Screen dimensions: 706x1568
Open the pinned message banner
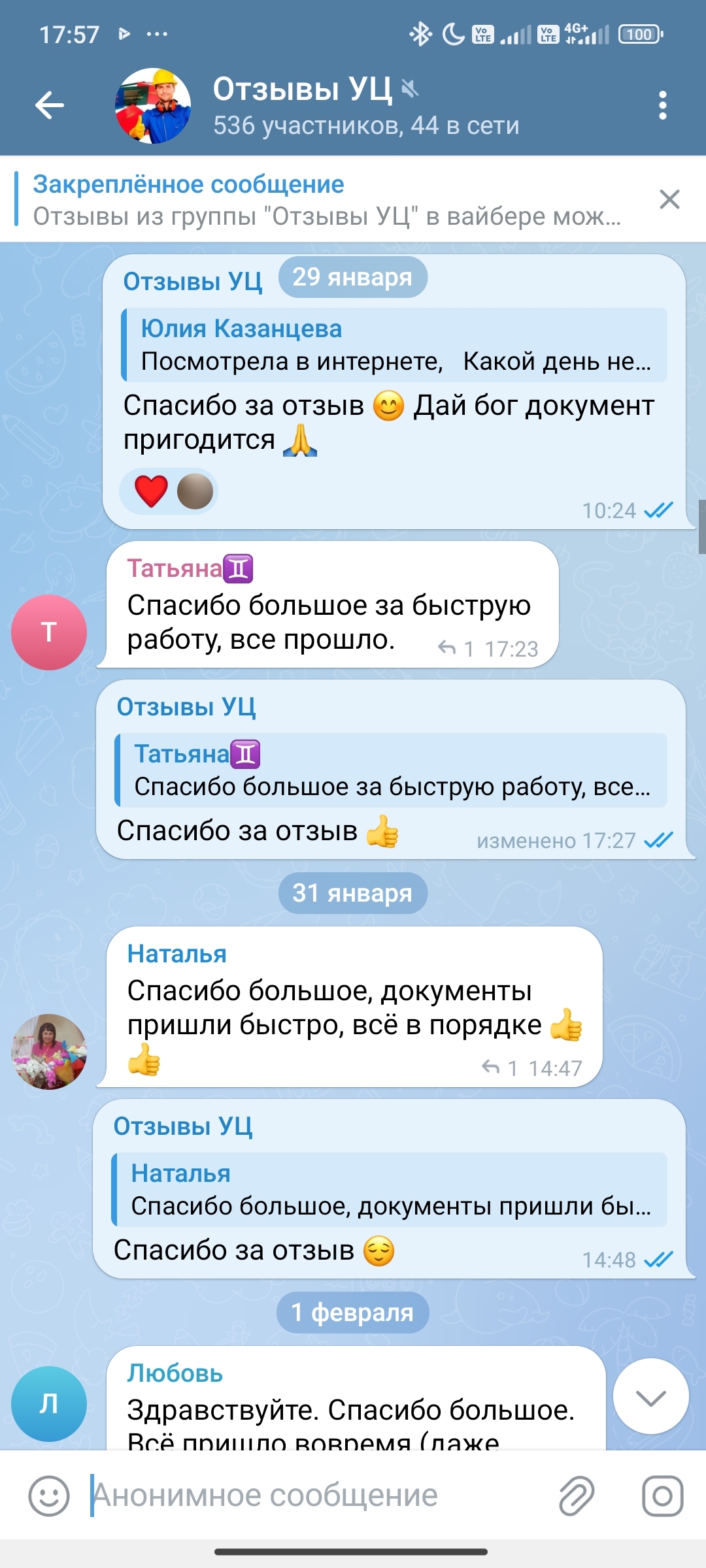[x=327, y=199]
